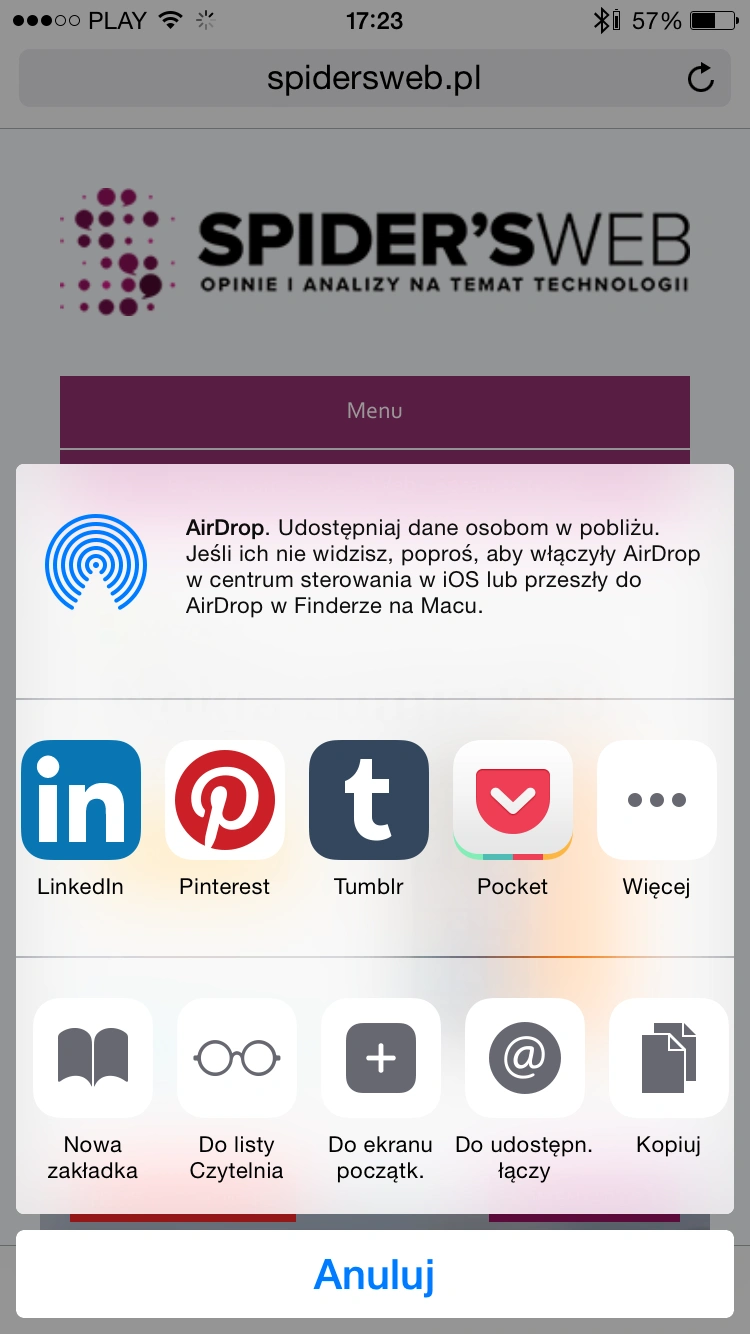
Task: Select Do udostępn. łączy
Action: click(525, 1058)
